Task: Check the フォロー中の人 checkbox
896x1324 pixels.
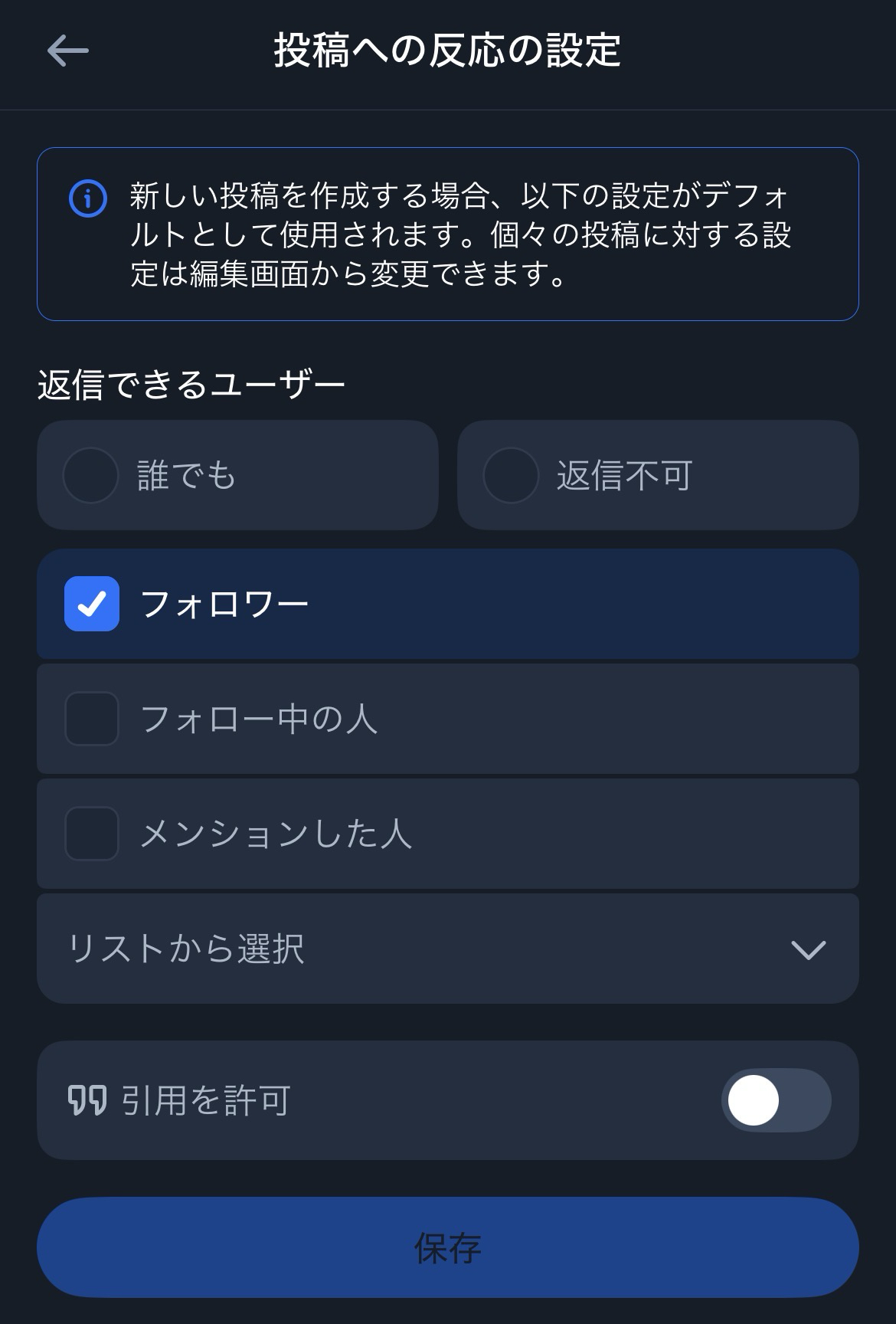Action: pos(92,719)
